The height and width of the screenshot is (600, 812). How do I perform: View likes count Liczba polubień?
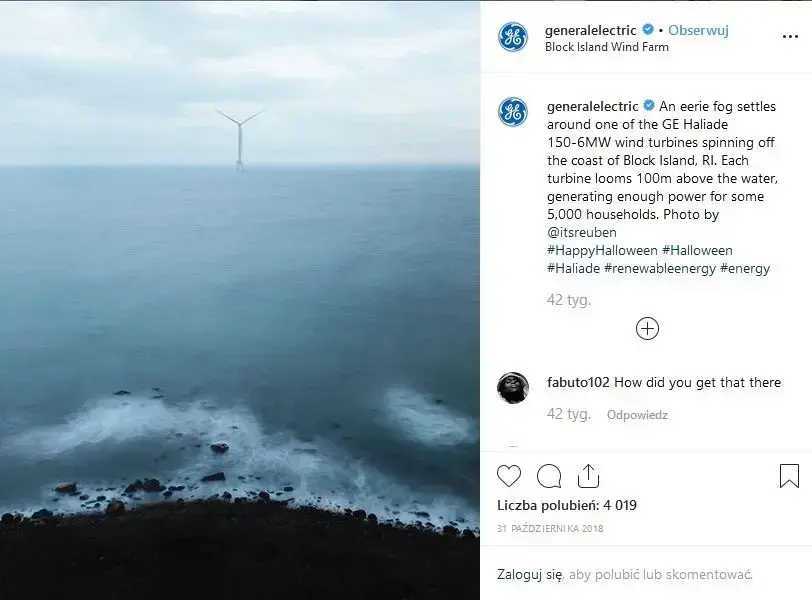point(567,505)
